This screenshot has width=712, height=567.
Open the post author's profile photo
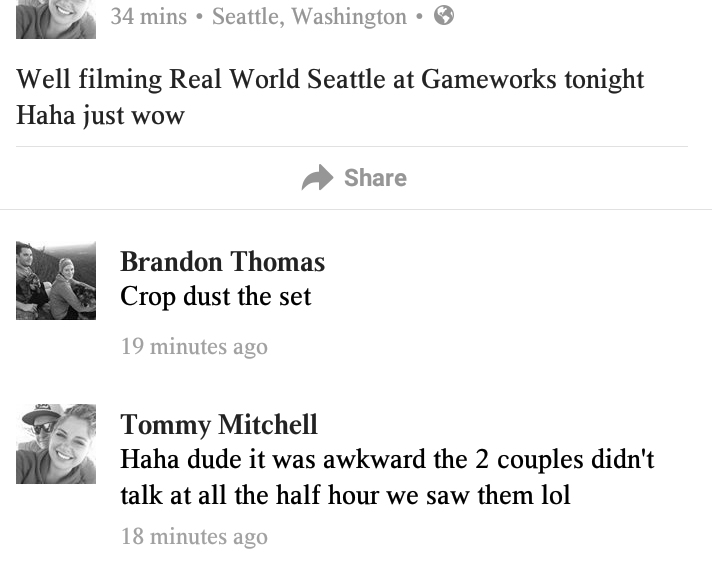pyautogui.click(x=56, y=19)
